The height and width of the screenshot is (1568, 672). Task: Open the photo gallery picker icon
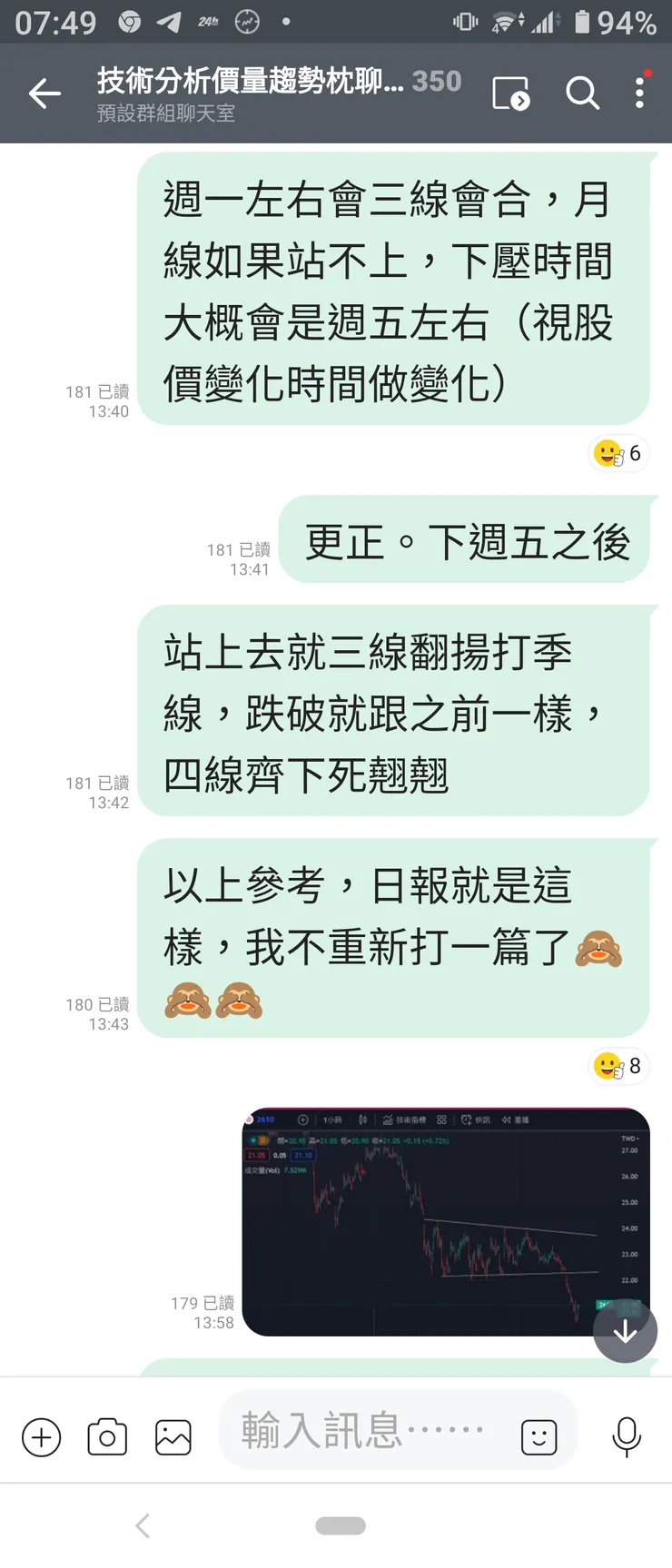173,1437
